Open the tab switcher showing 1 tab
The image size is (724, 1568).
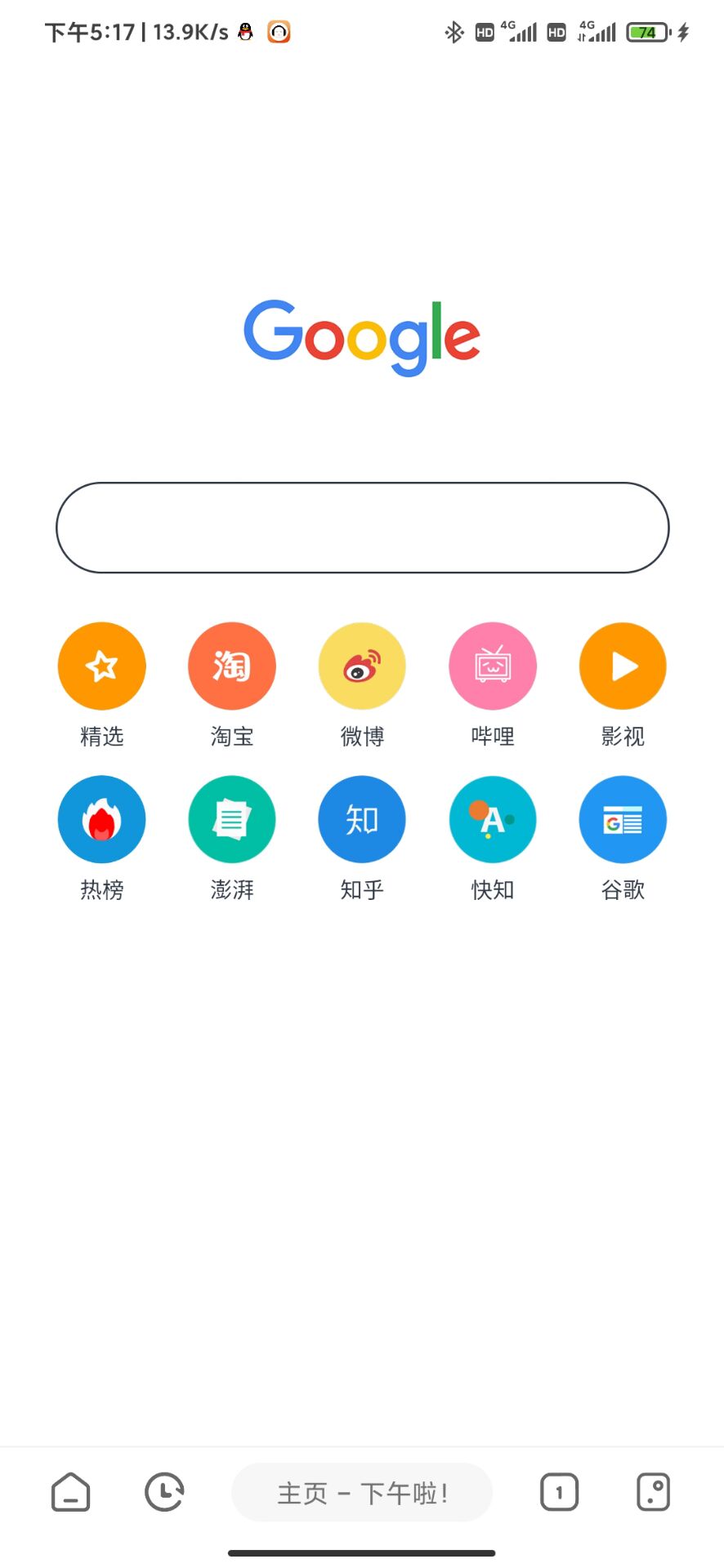[x=559, y=1492]
